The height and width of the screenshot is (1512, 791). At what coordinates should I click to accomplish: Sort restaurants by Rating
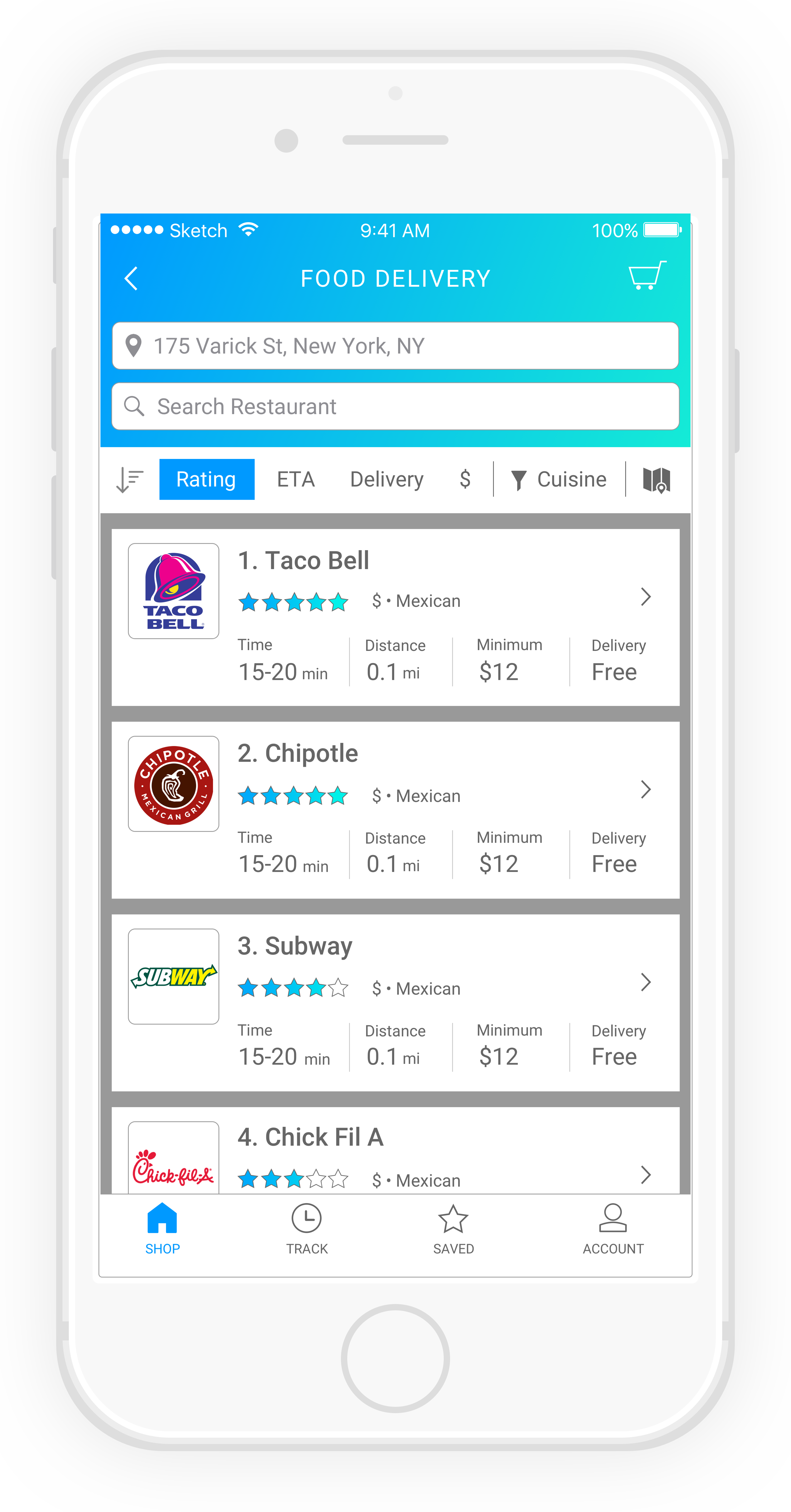click(x=207, y=479)
